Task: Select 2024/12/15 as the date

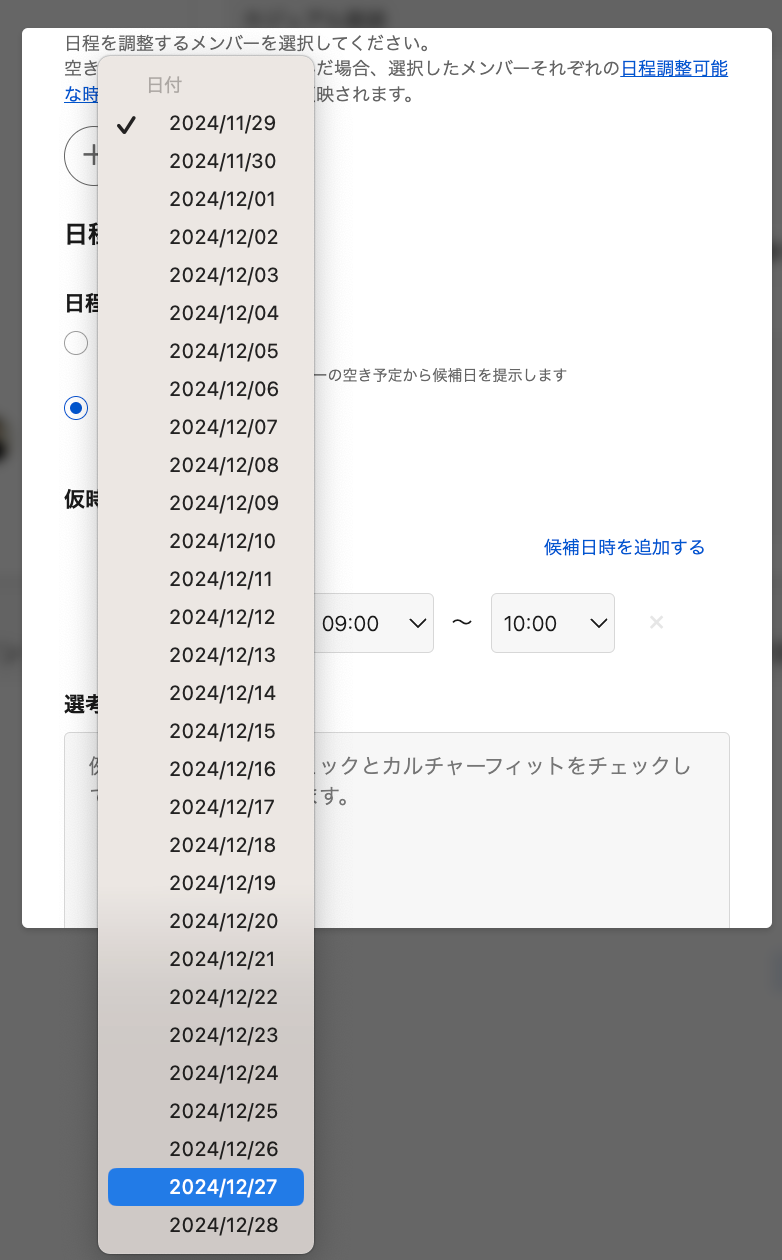Action: click(x=222, y=731)
